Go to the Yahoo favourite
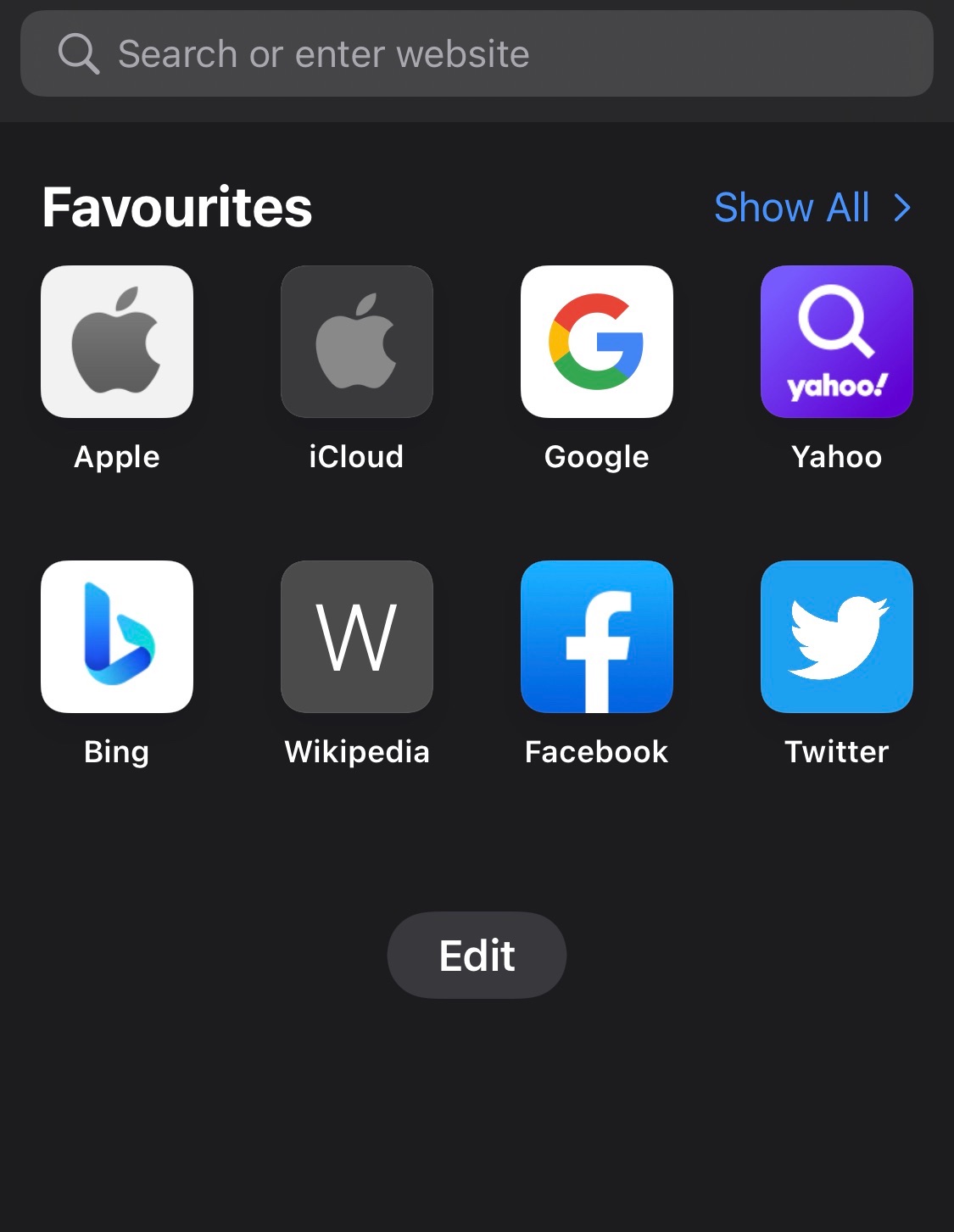 pyautogui.click(x=837, y=342)
